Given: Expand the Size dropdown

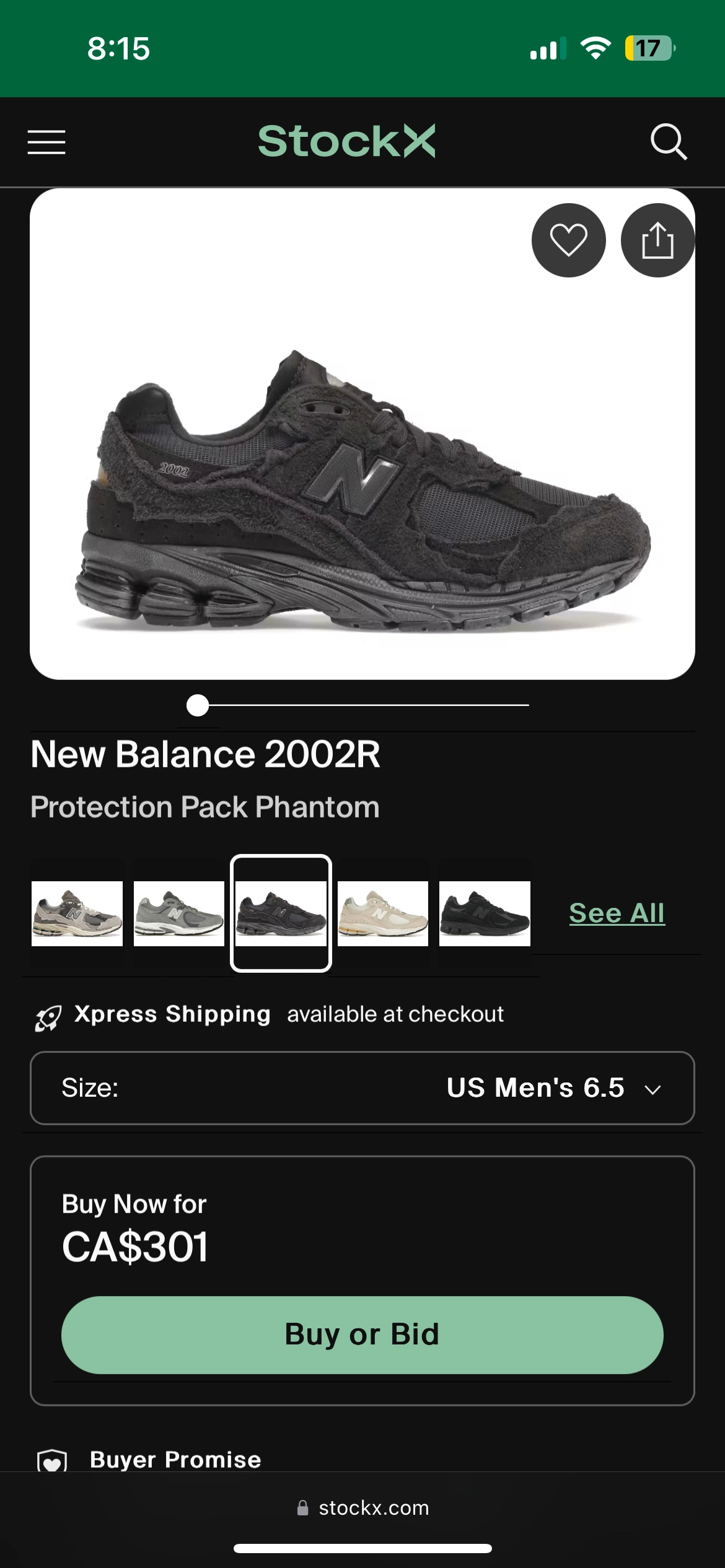Looking at the screenshot, I should 362,1088.
